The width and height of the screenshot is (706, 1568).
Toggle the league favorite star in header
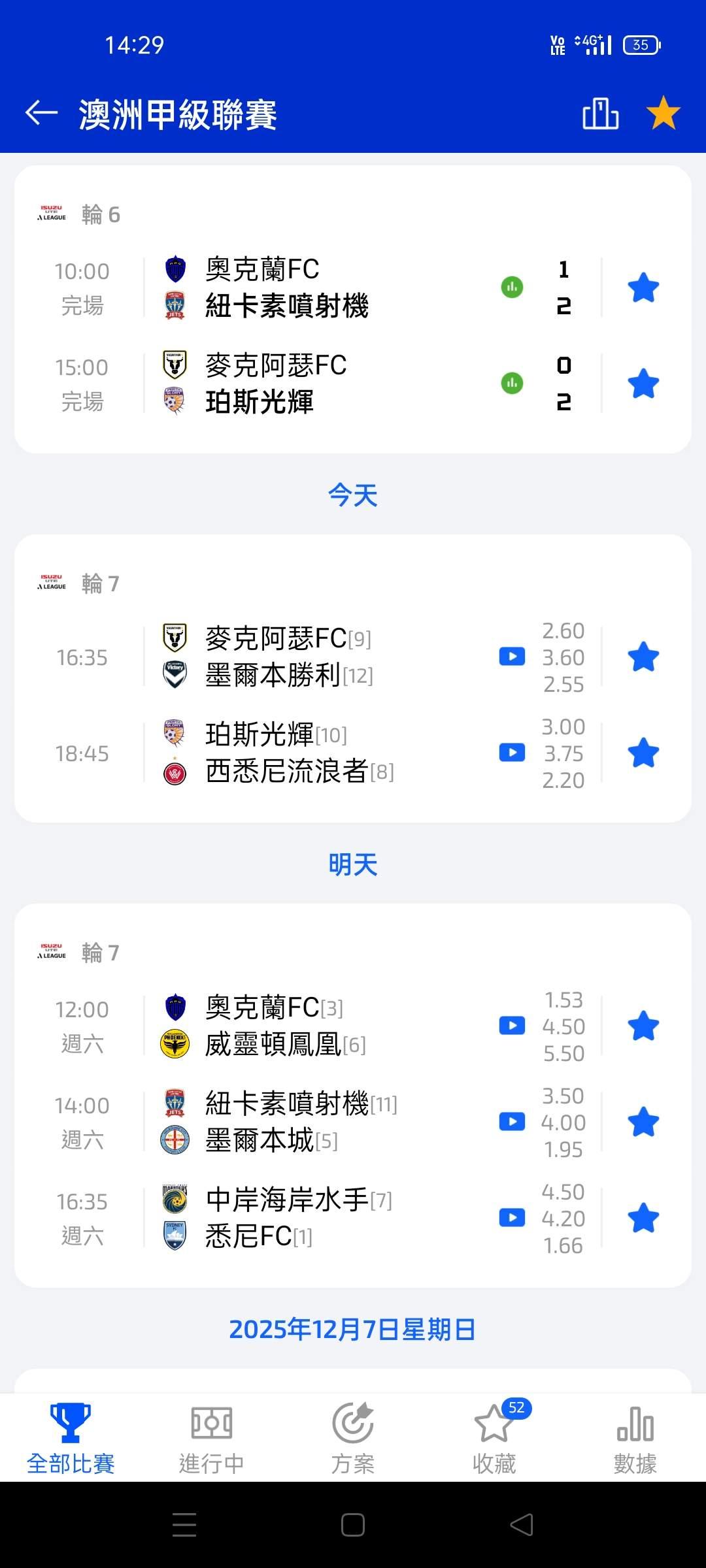click(663, 114)
